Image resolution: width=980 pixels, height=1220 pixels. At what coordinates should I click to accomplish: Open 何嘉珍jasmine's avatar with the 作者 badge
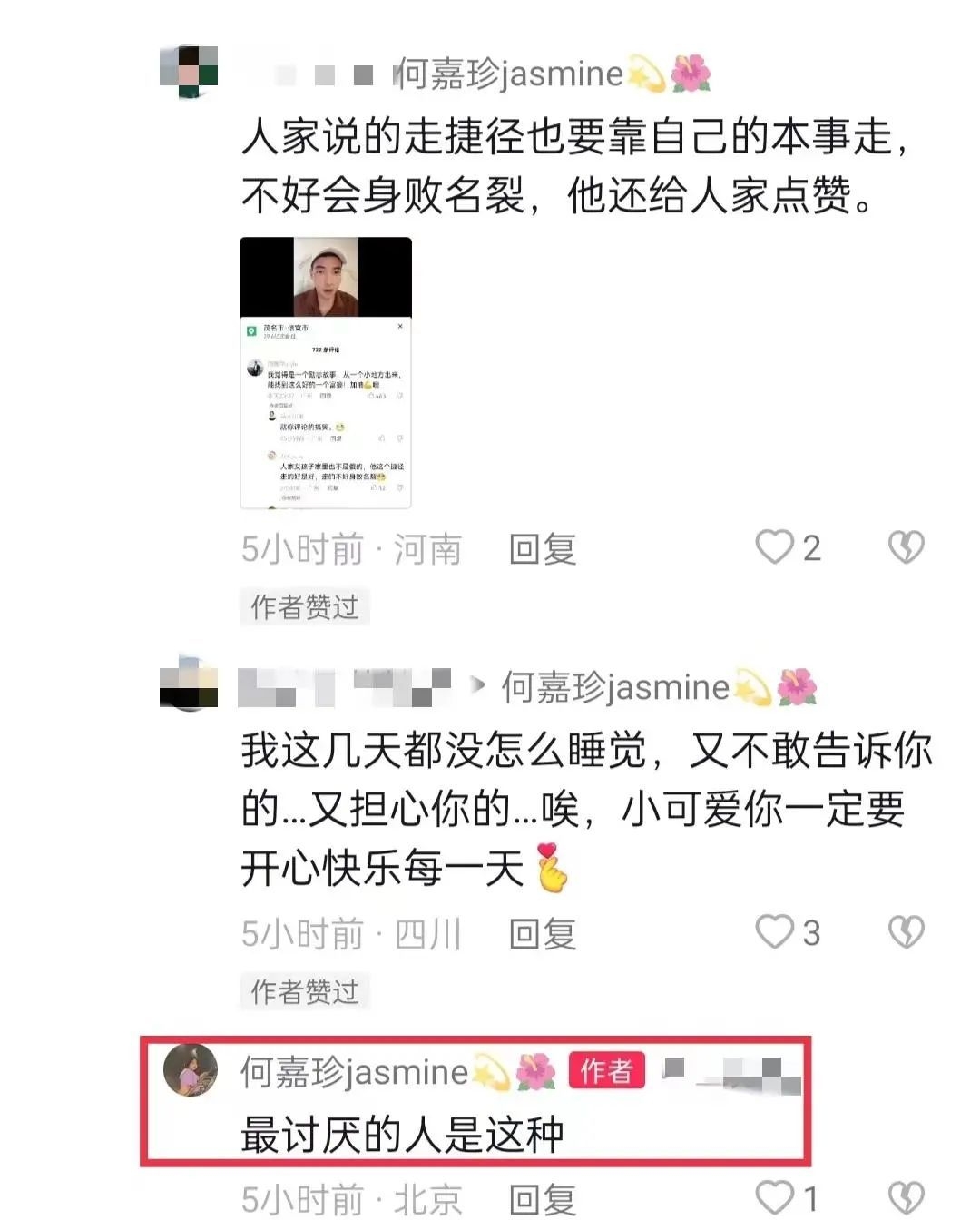[x=191, y=1070]
